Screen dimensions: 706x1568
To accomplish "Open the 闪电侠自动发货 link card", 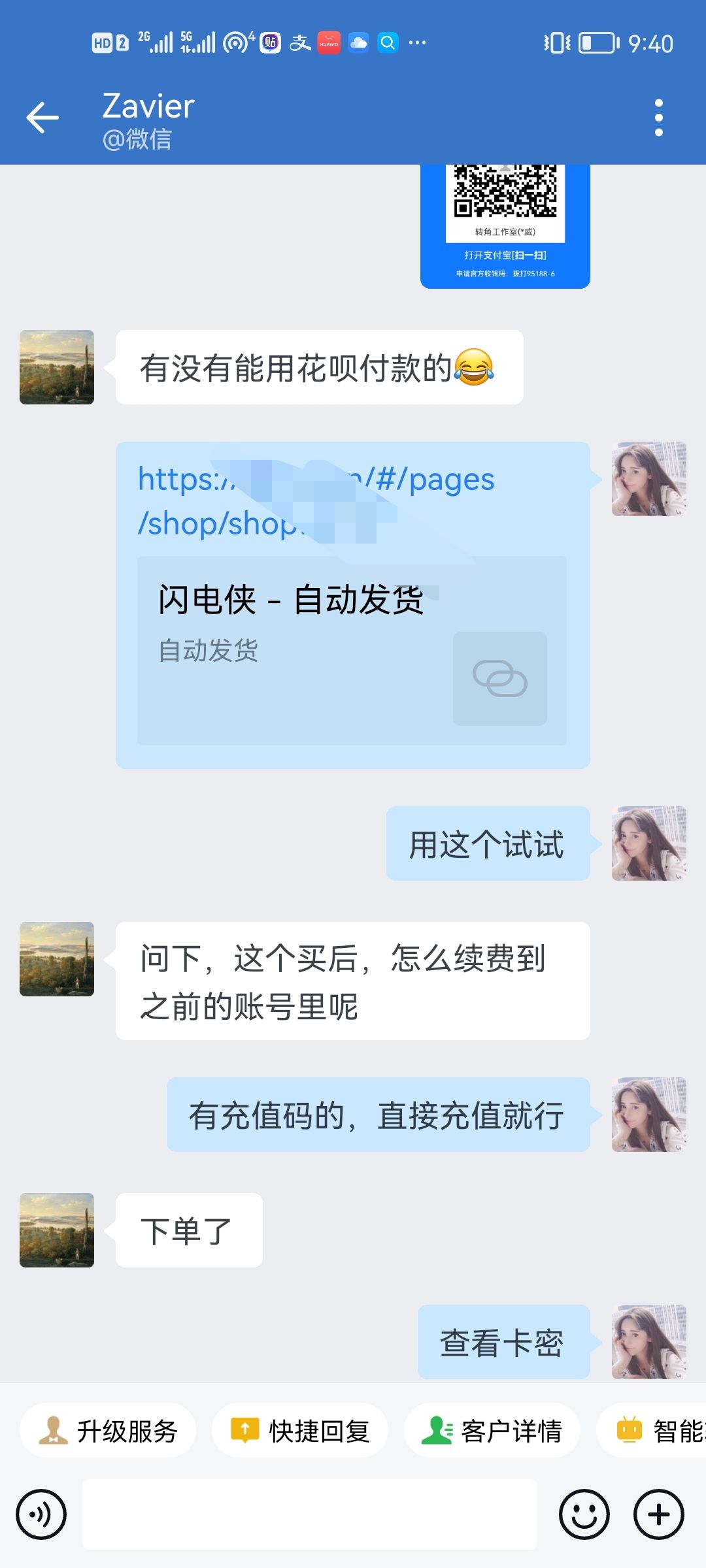I will (352, 653).
